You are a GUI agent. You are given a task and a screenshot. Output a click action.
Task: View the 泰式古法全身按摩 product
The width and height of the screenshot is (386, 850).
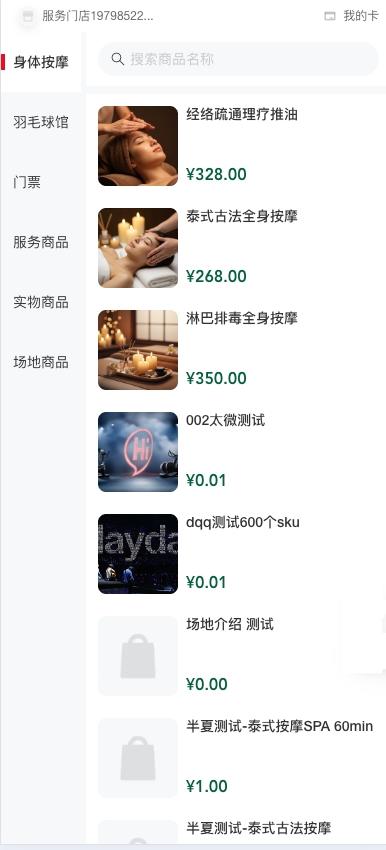(237, 248)
